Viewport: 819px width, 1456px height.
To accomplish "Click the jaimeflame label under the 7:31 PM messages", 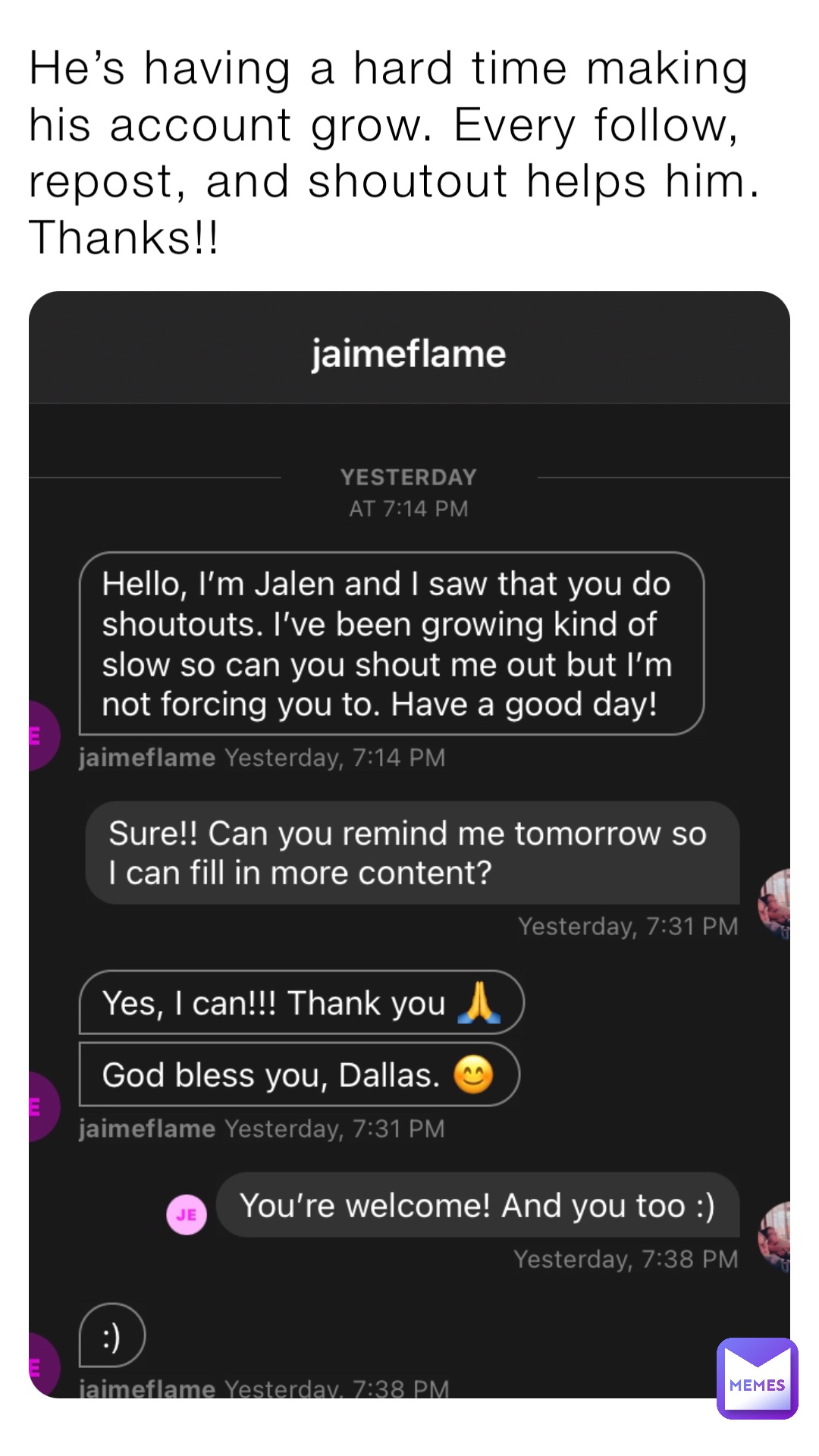I will [x=146, y=1128].
